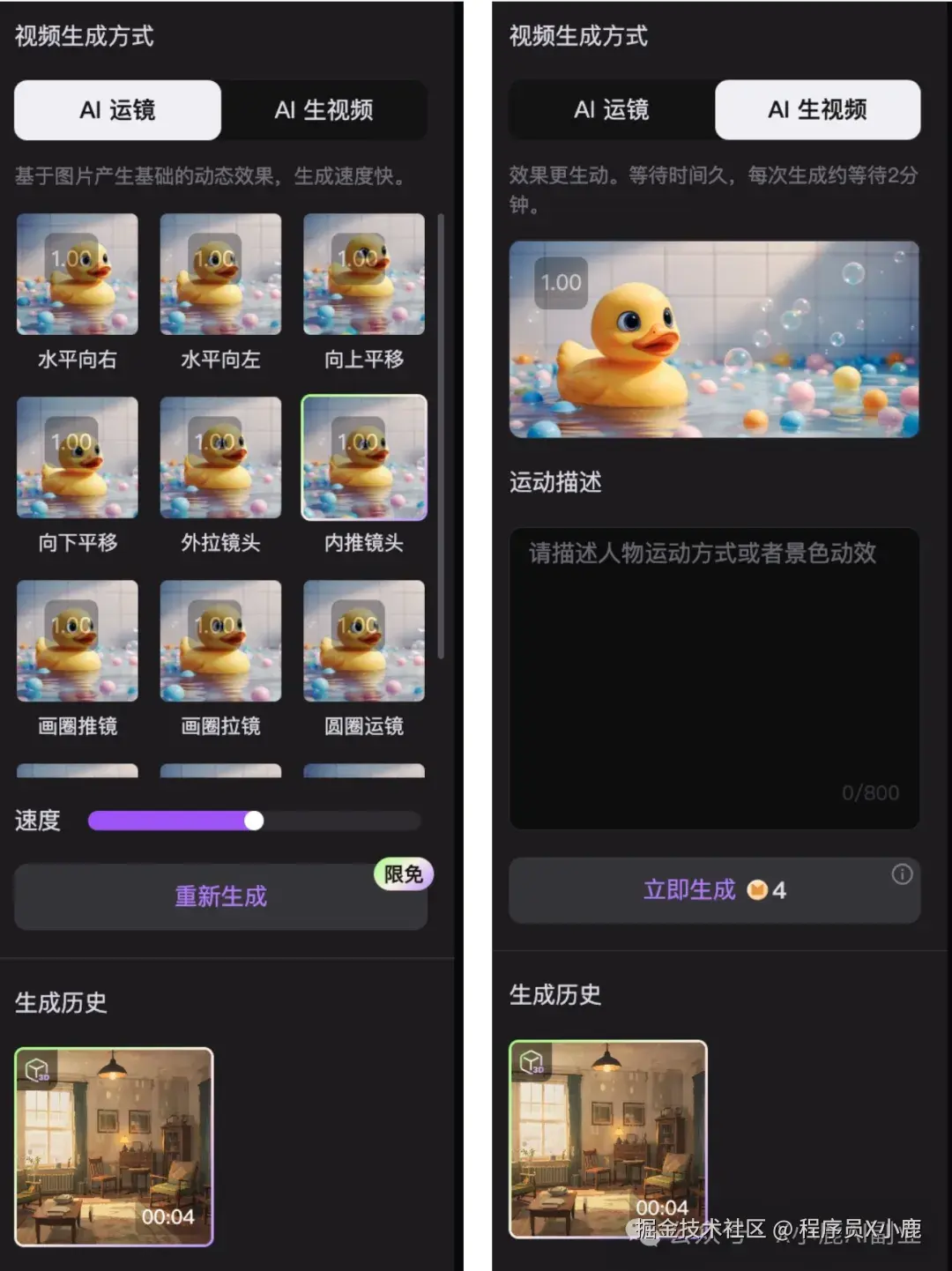This screenshot has height=1271, width=952.
Task: Open the duck preview image
Action: 712,338
